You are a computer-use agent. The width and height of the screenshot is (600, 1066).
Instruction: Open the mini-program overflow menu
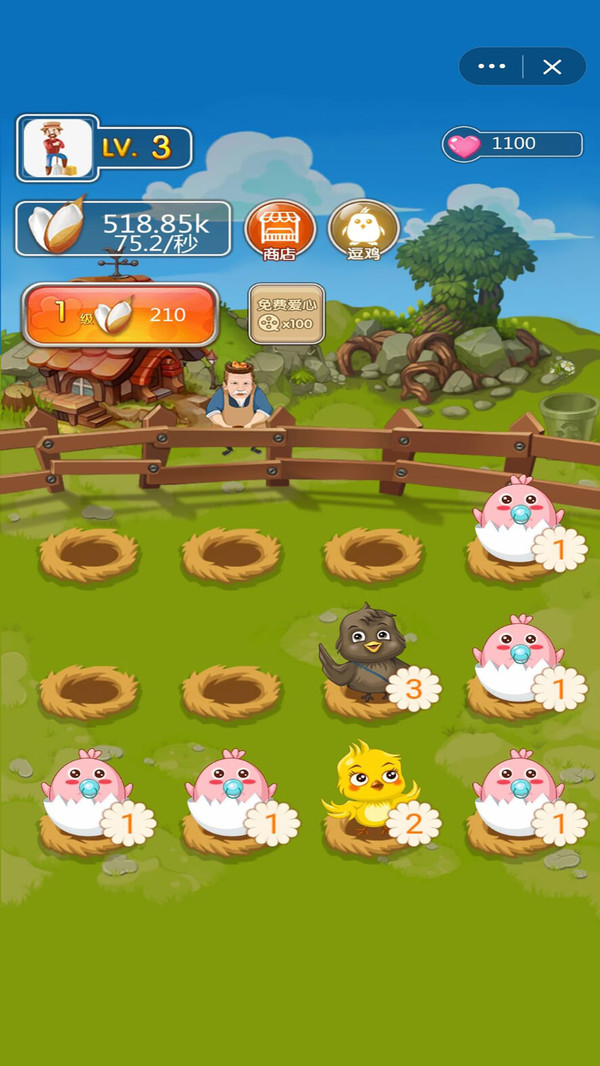pos(492,67)
